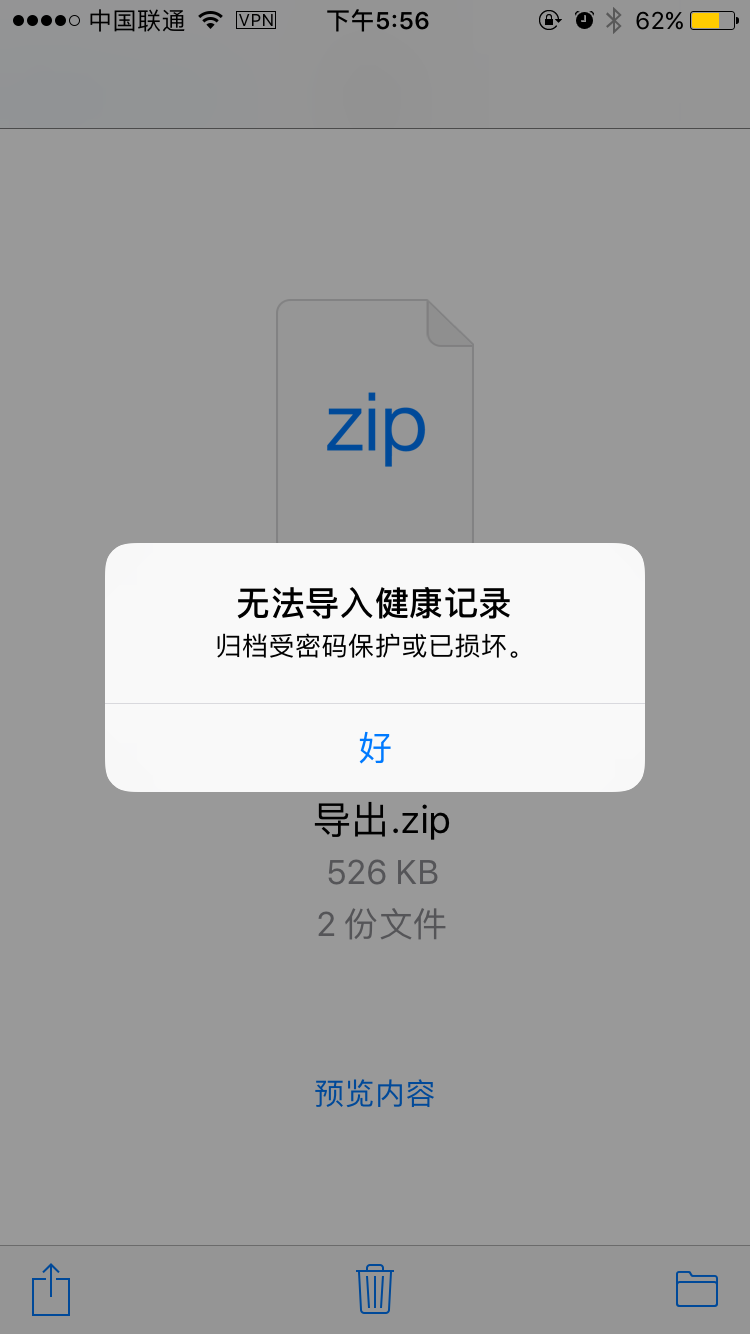Open the 预览内容 link
Viewport: 750px width, 1334px height.
[x=375, y=1093]
